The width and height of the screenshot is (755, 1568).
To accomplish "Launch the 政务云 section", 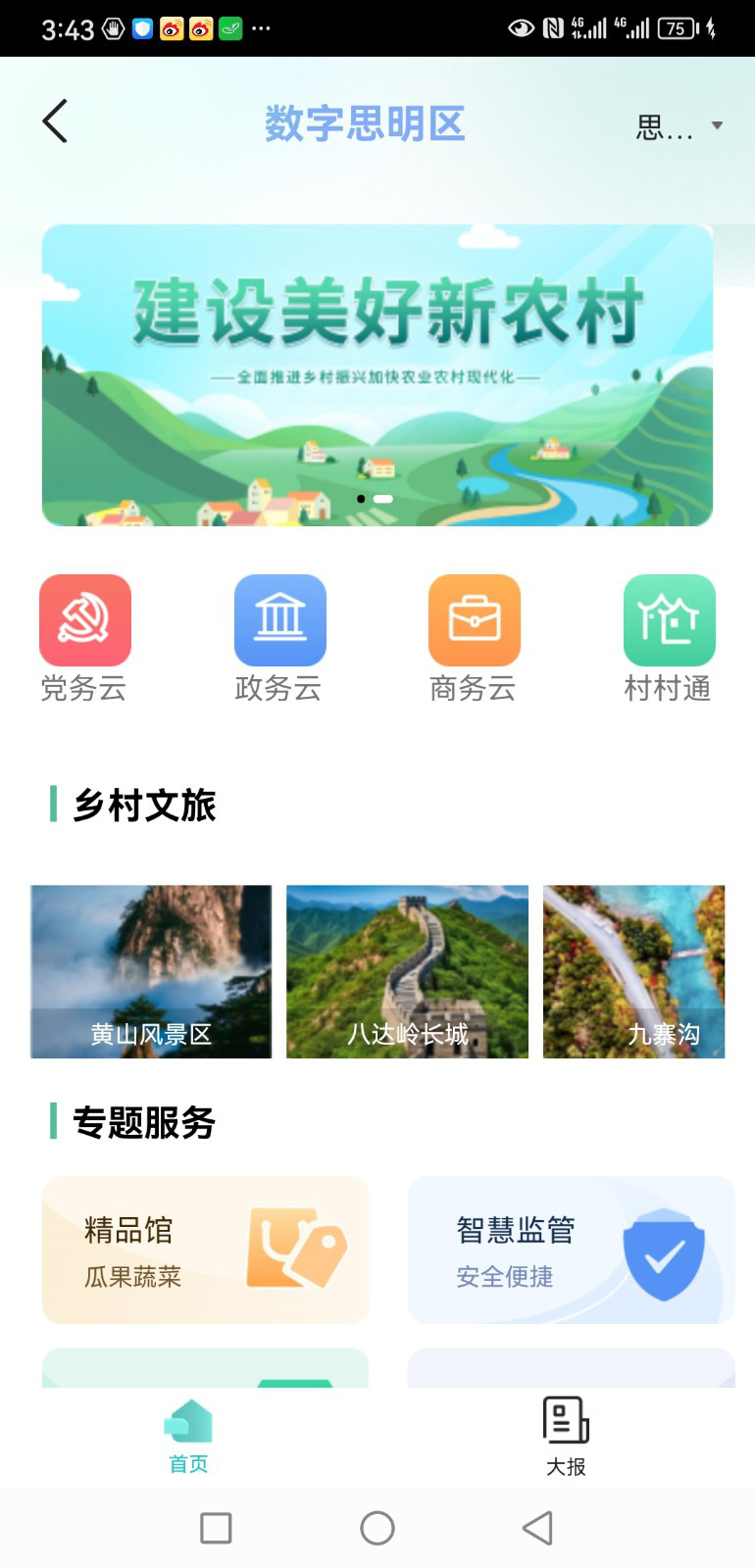I will click(x=279, y=637).
